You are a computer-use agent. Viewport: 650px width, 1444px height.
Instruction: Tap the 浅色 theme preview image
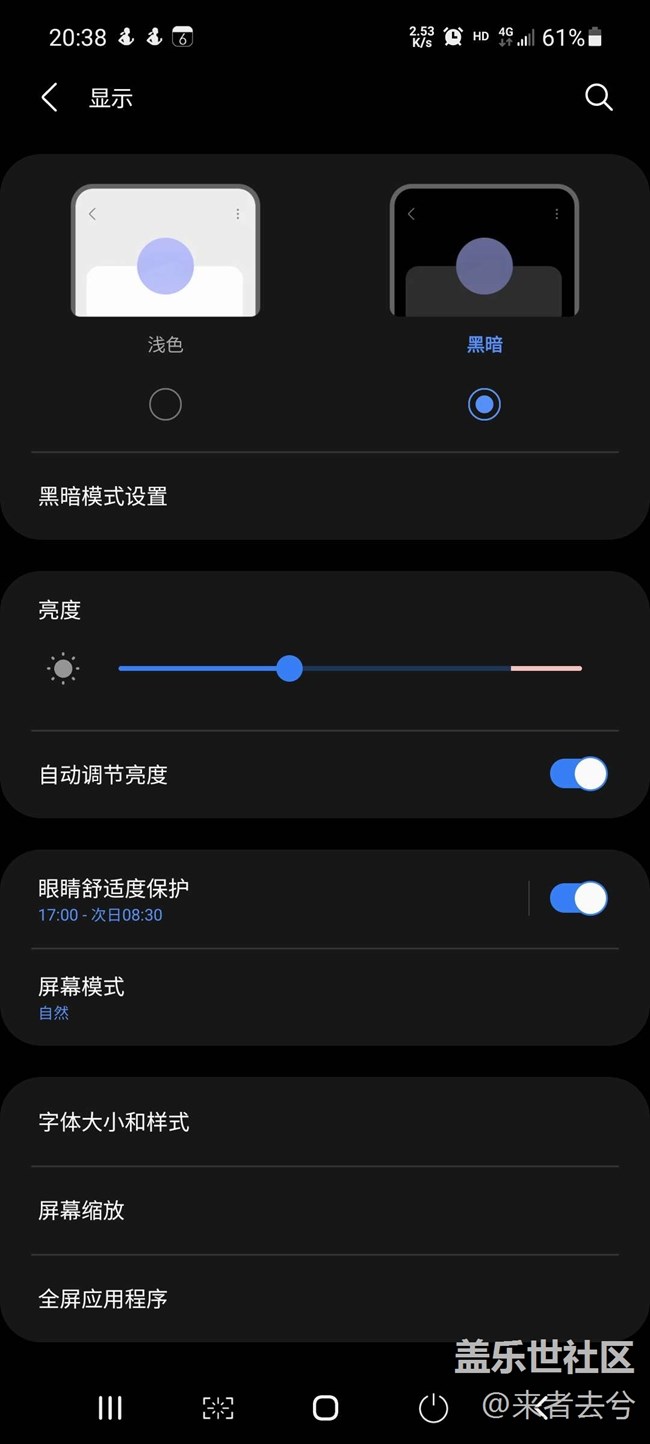(165, 251)
